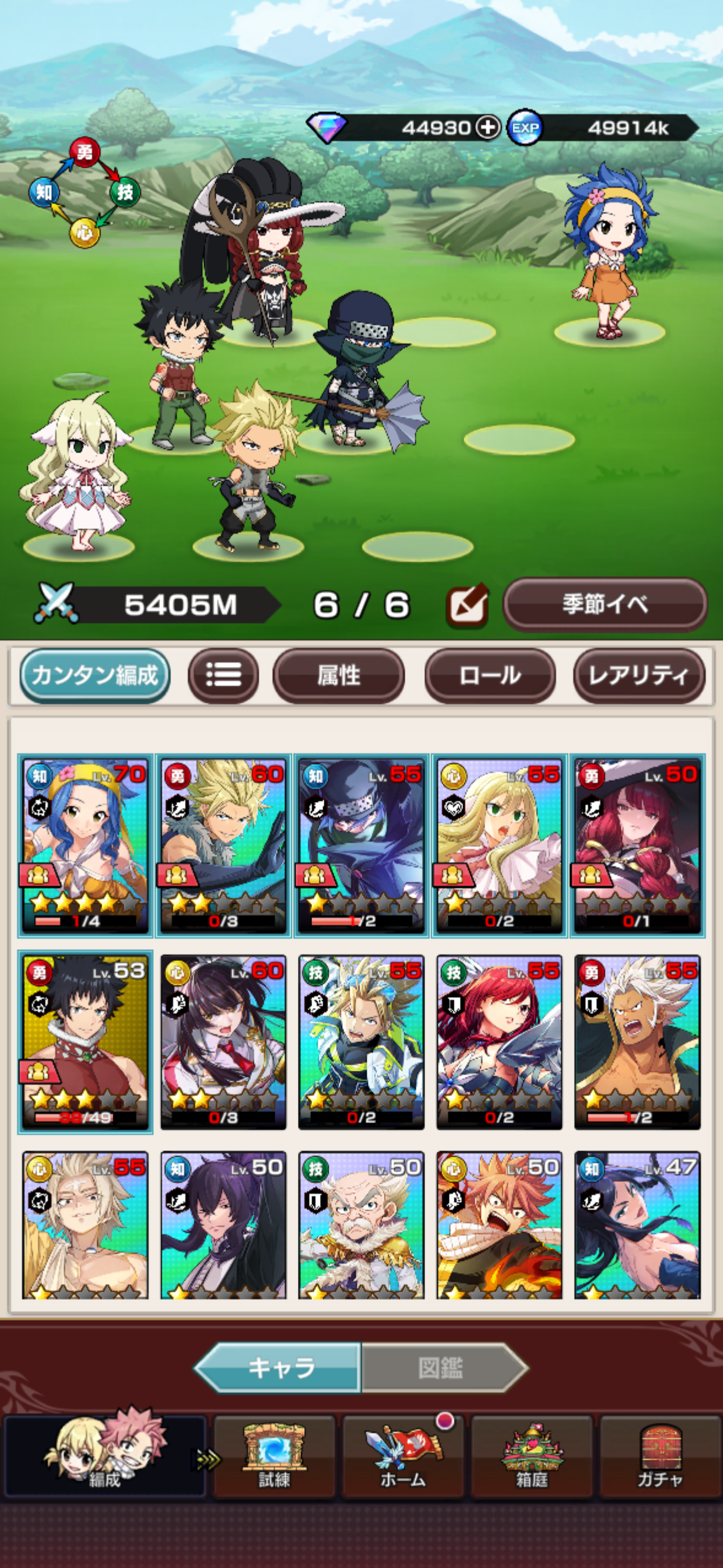723x1568 pixels.
Task: Select the Lv. 47 character card
Action: pyautogui.click(x=637, y=1224)
